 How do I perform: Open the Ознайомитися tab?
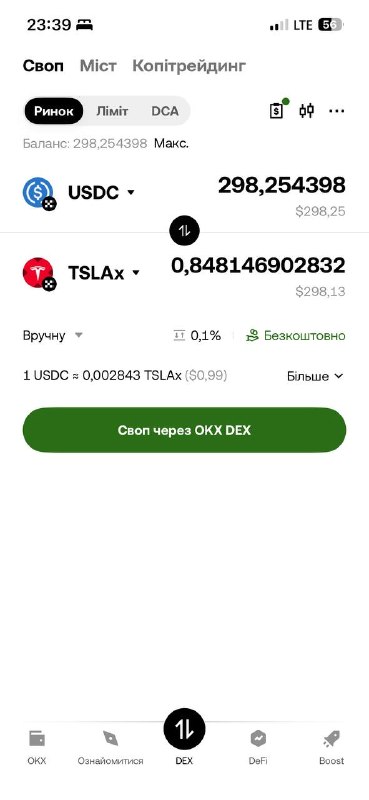click(110, 747)
